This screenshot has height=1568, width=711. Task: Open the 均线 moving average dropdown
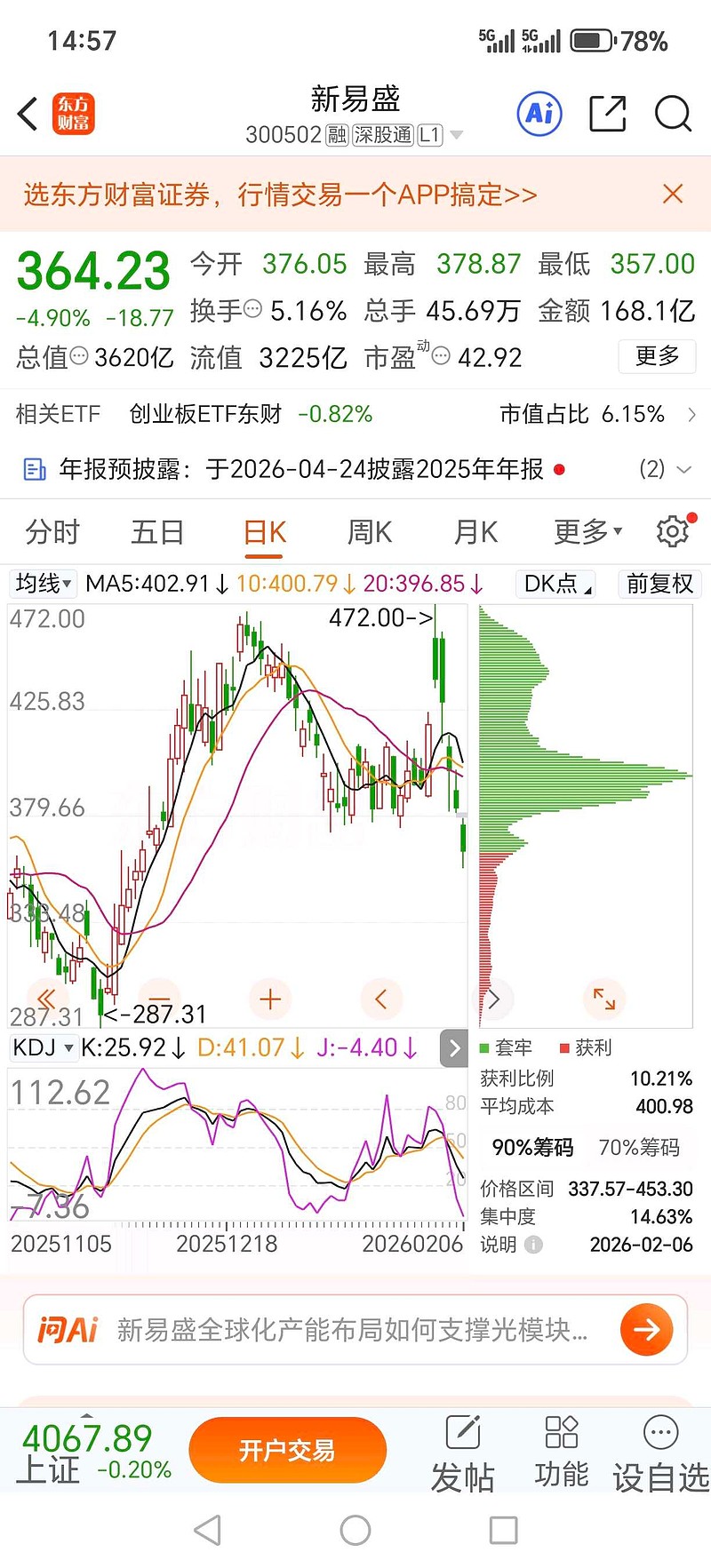pos(43,584)
